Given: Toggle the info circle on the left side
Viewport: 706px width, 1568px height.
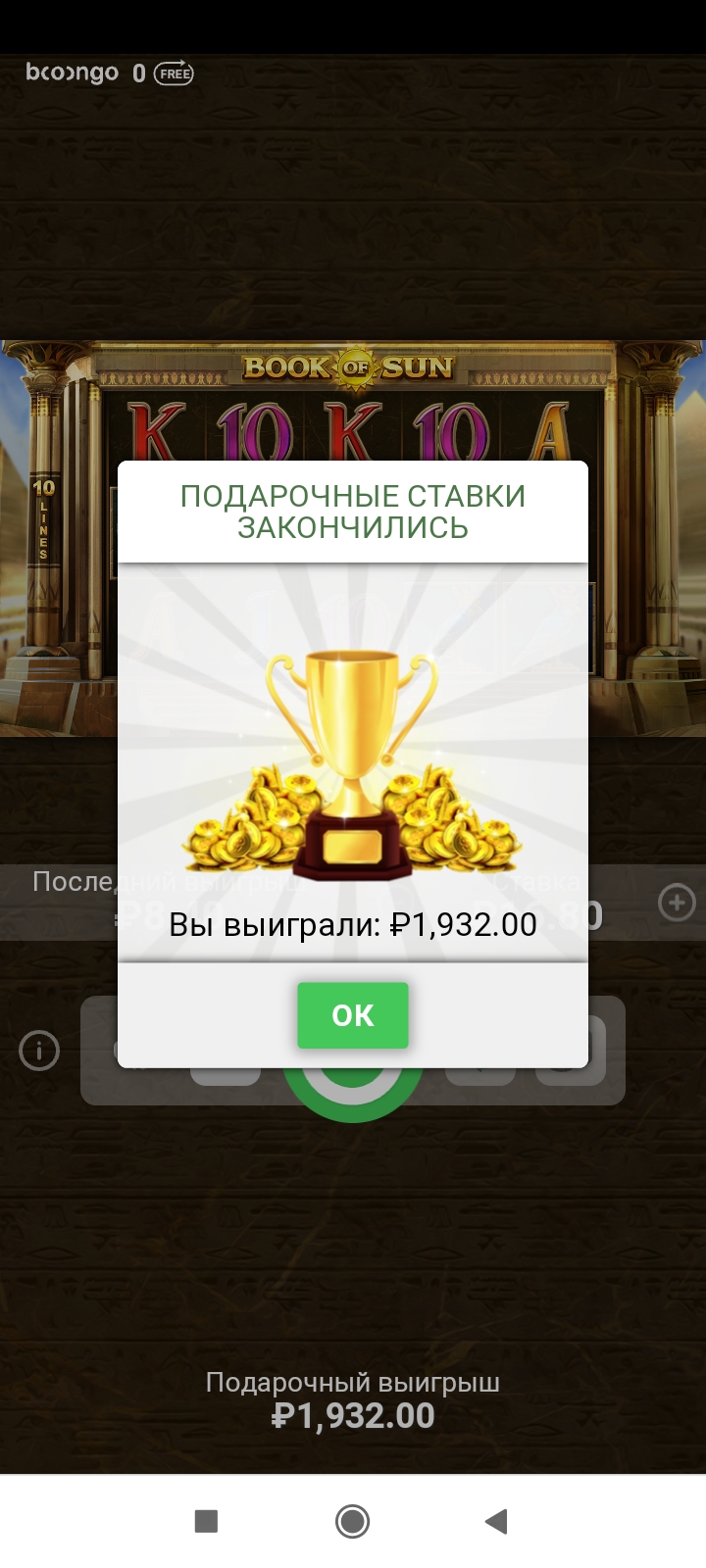Looking at the screenshot, I should (38, 1050).
